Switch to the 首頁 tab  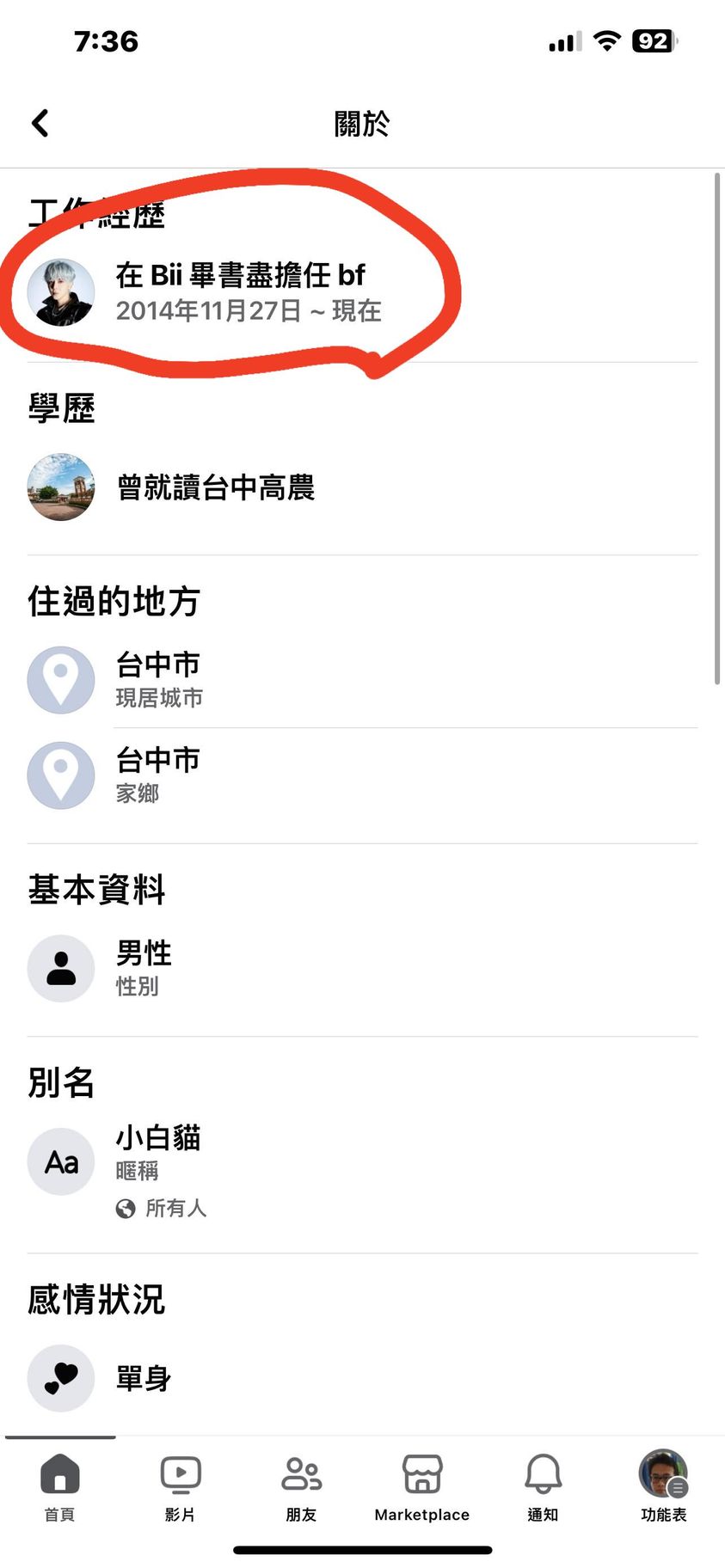(x=60, y=1487)
